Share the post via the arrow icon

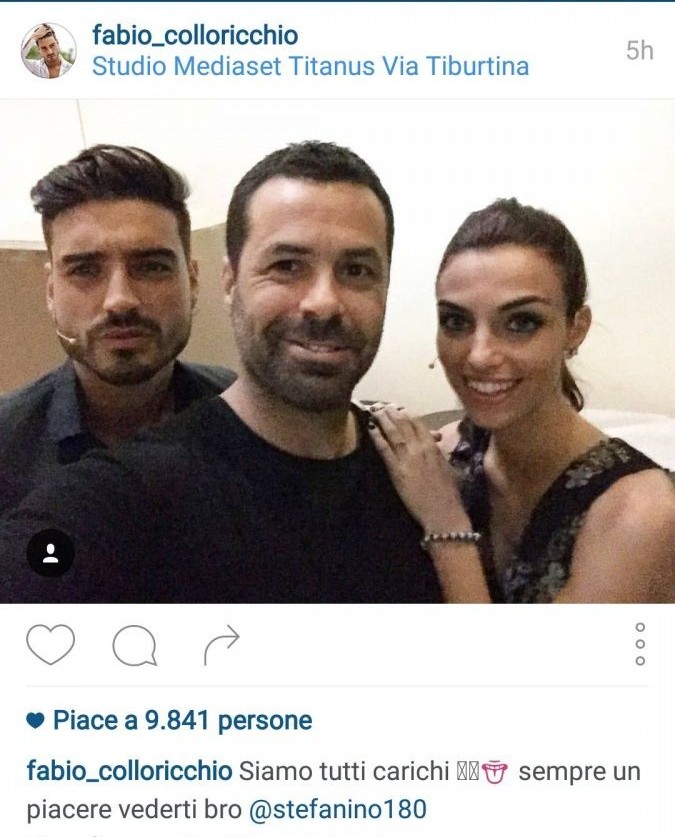(221, 646)
